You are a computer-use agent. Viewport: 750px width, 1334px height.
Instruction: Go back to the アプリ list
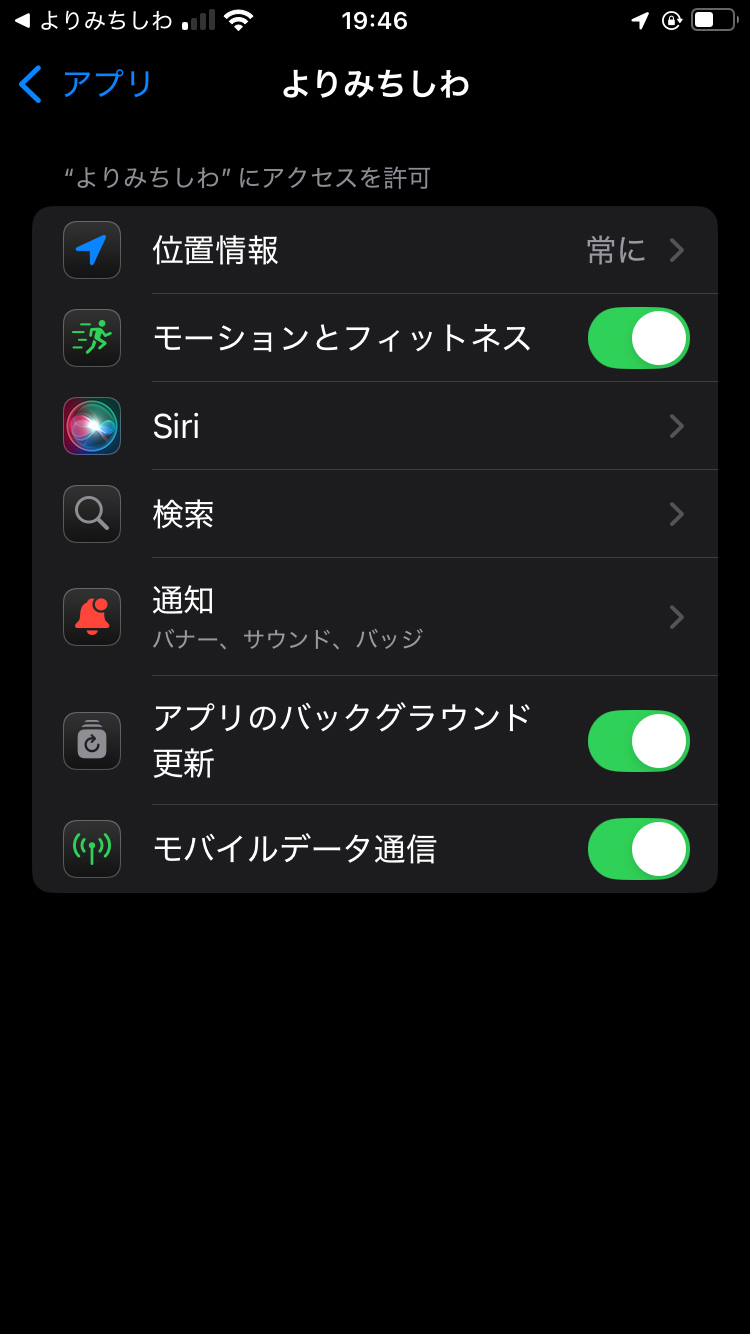86,84
